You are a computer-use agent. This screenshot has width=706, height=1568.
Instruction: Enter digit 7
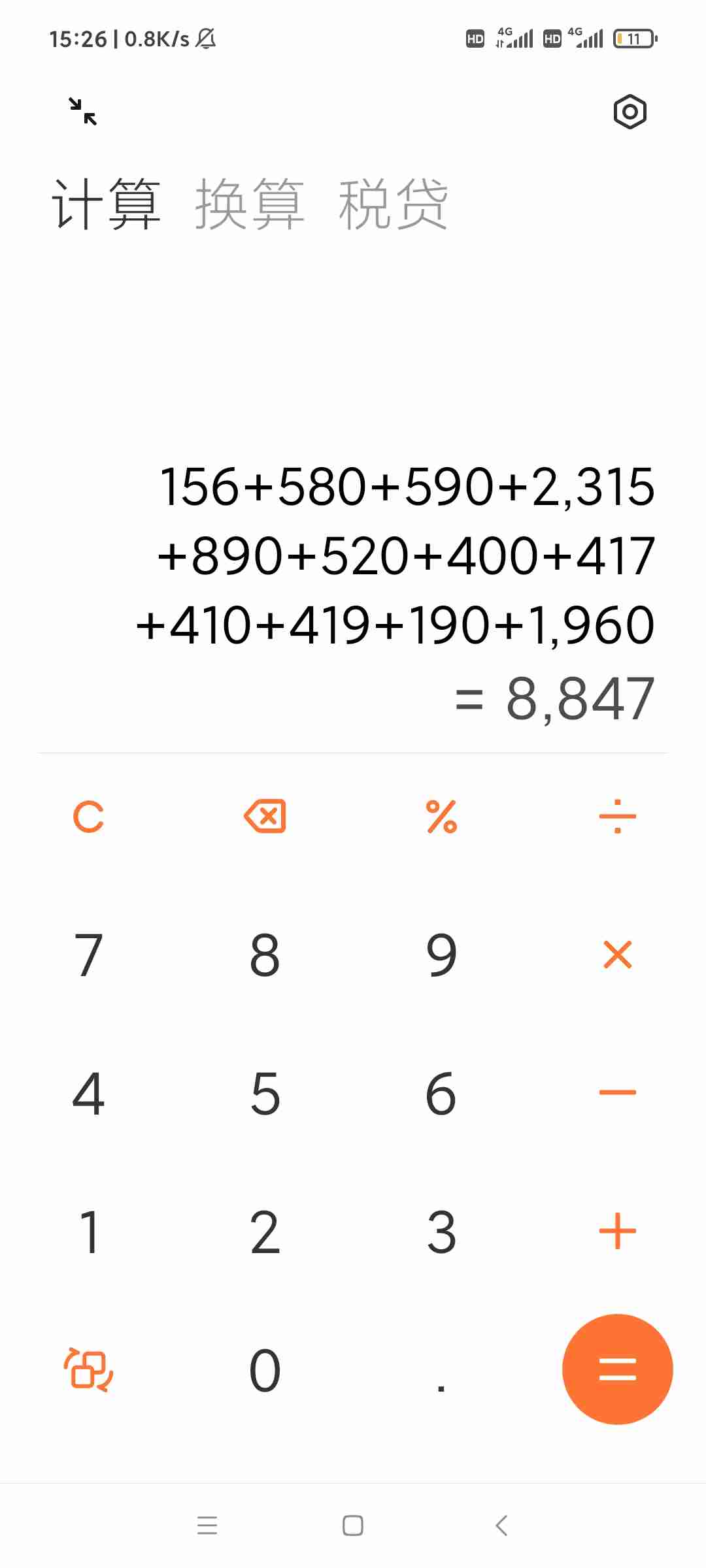tap(88, 955)
